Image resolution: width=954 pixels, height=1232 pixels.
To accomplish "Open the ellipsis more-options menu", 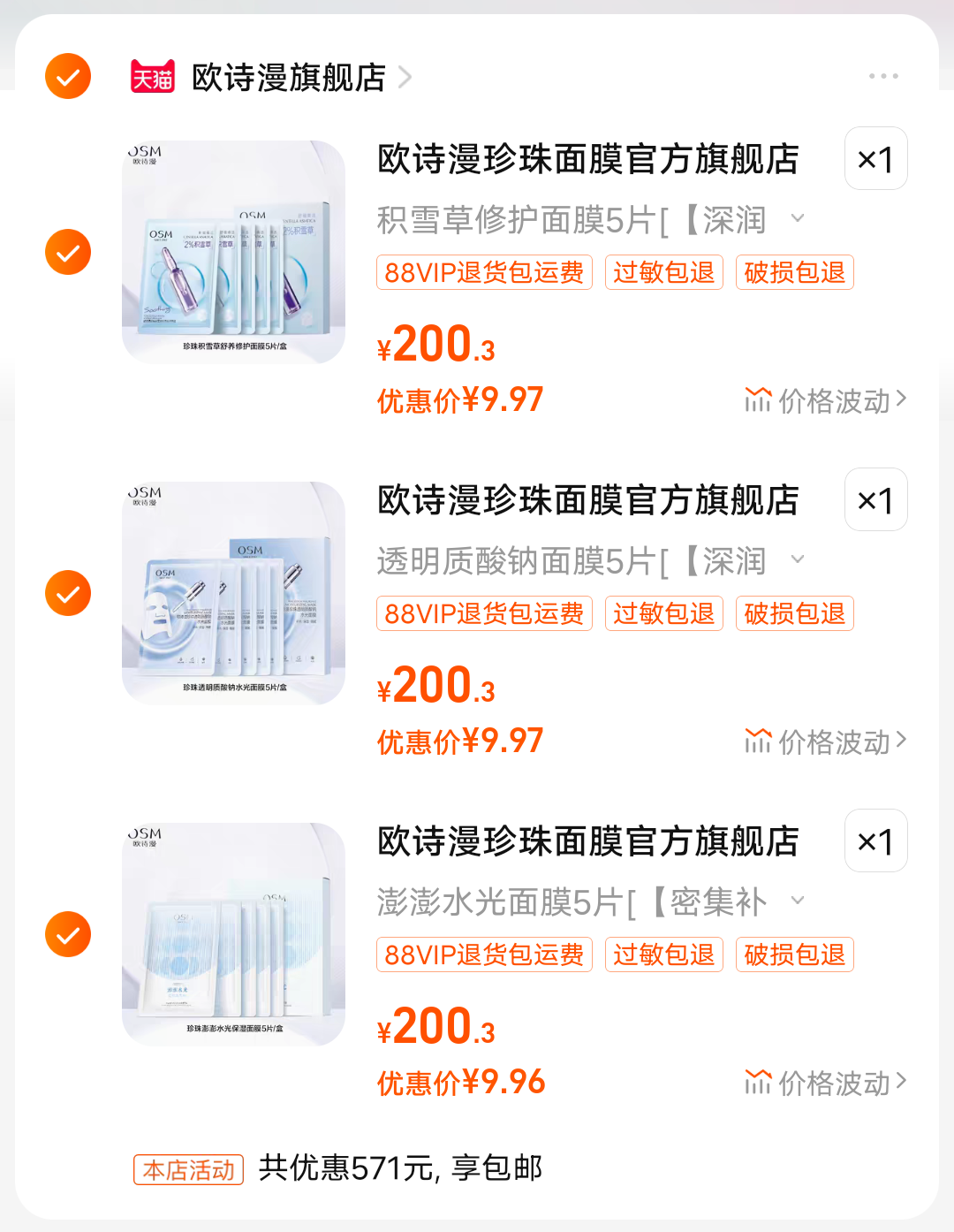I will (884, 75).
